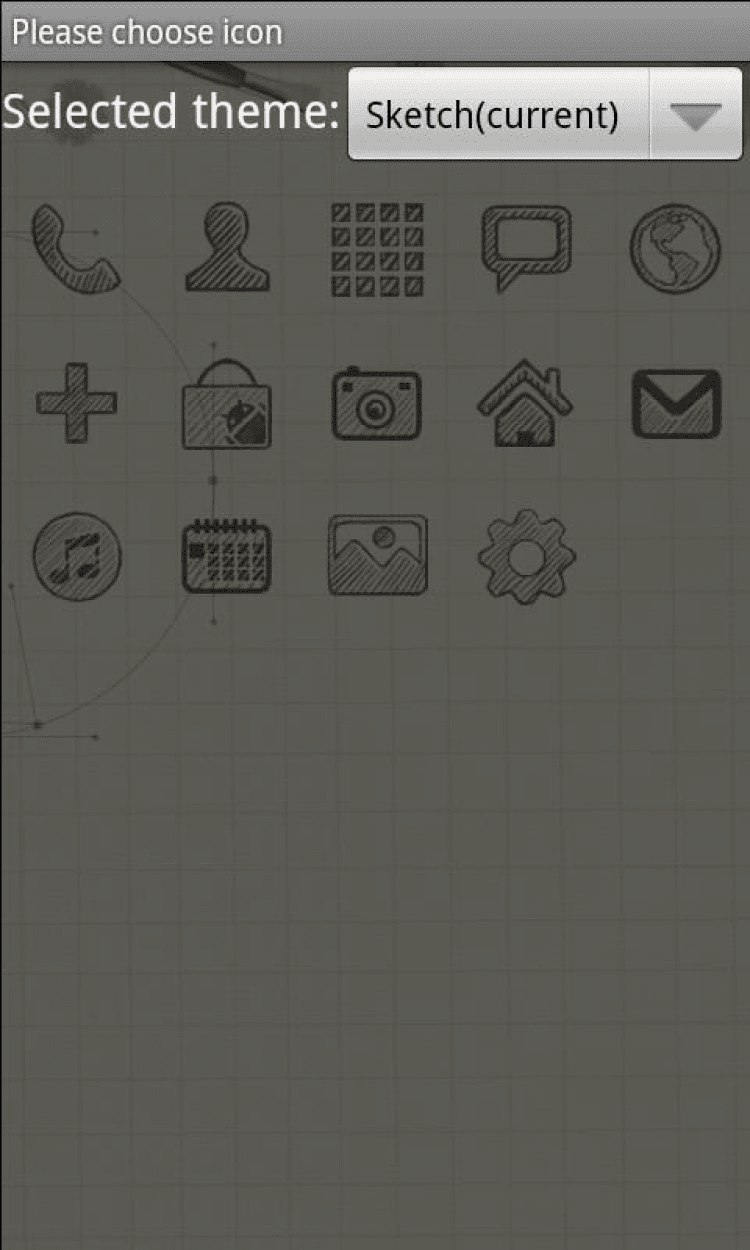Choose the phone handset icon
750x1250 pixels.
pyautogui.click(x=75, y=248)
